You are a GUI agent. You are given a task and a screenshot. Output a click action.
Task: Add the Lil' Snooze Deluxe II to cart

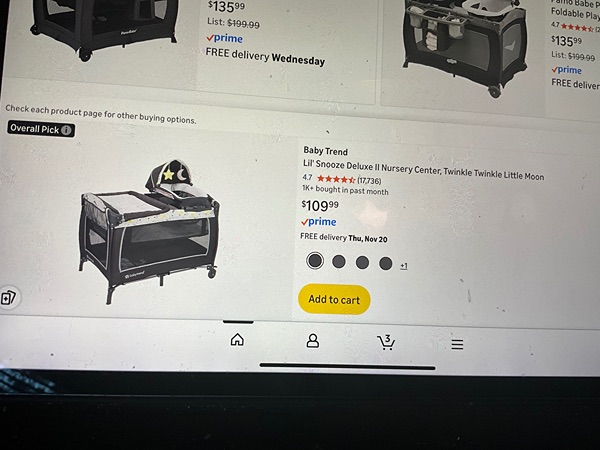[334, 299]
